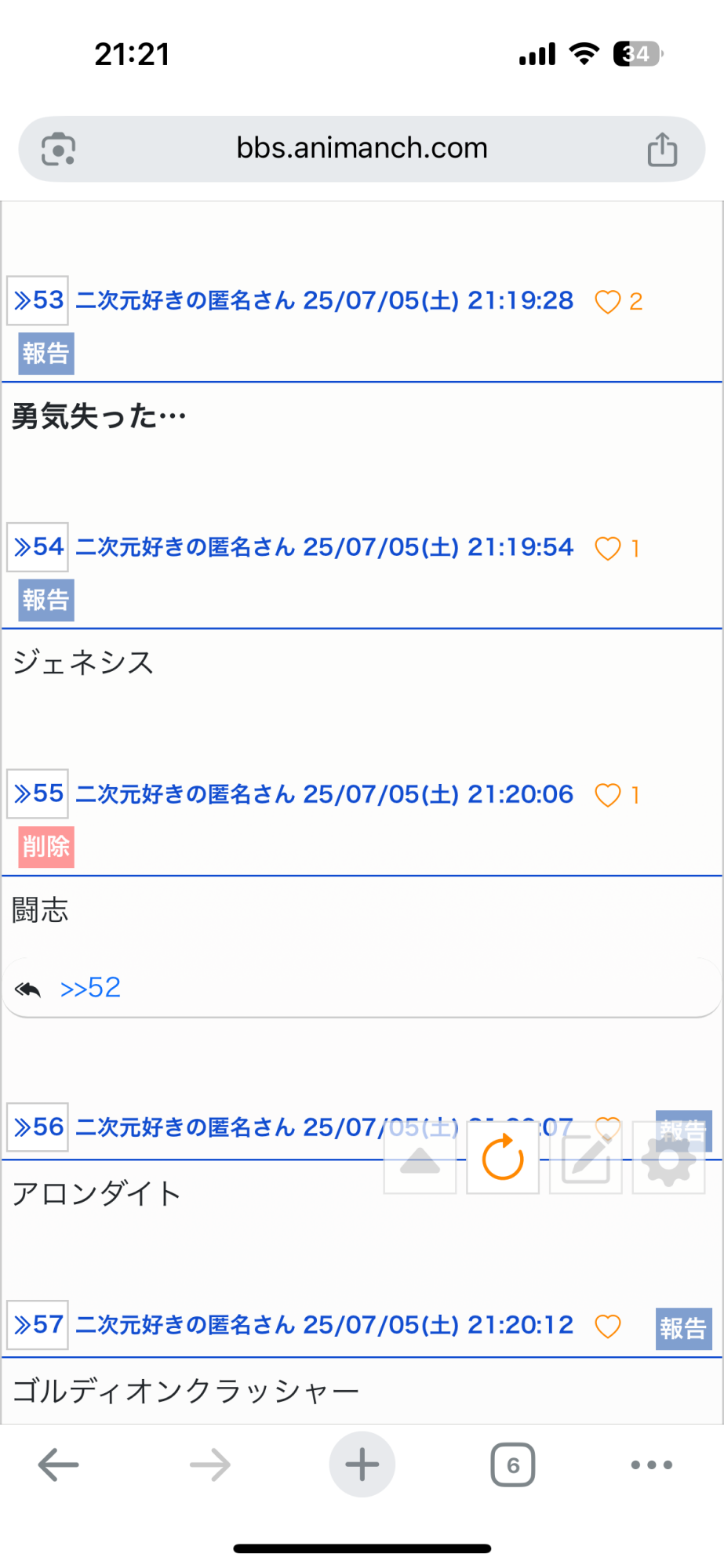Delete post 55 with 削除 button
Viewport: 724px width, 1568px height.
tap(46, 847)
